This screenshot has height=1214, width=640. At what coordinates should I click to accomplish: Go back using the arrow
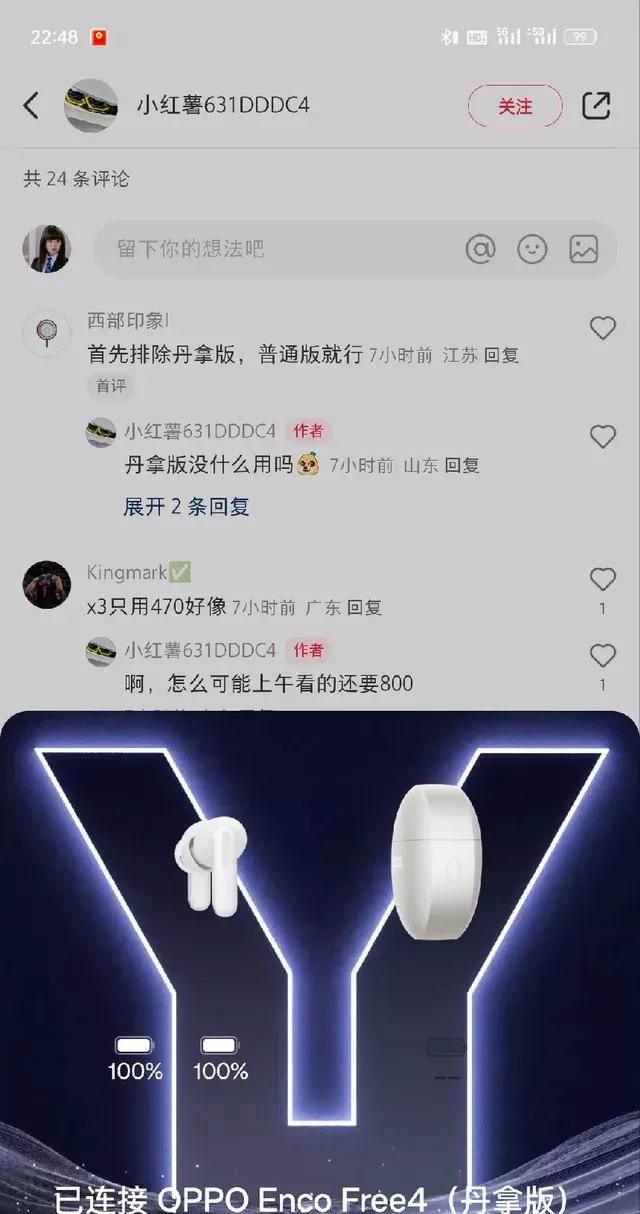pos(32,105)
